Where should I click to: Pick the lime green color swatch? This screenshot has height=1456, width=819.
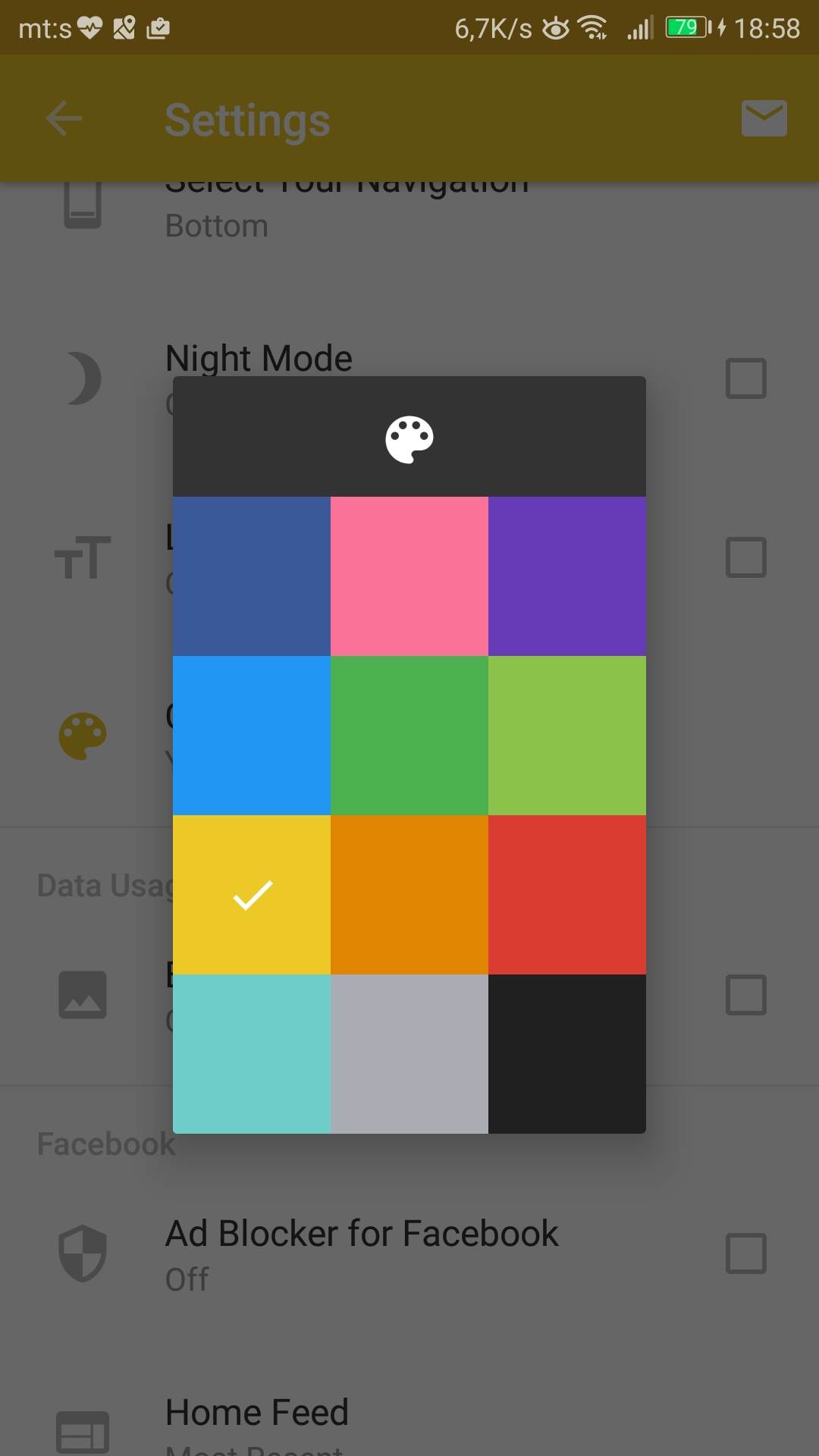(x=567, y=736)
